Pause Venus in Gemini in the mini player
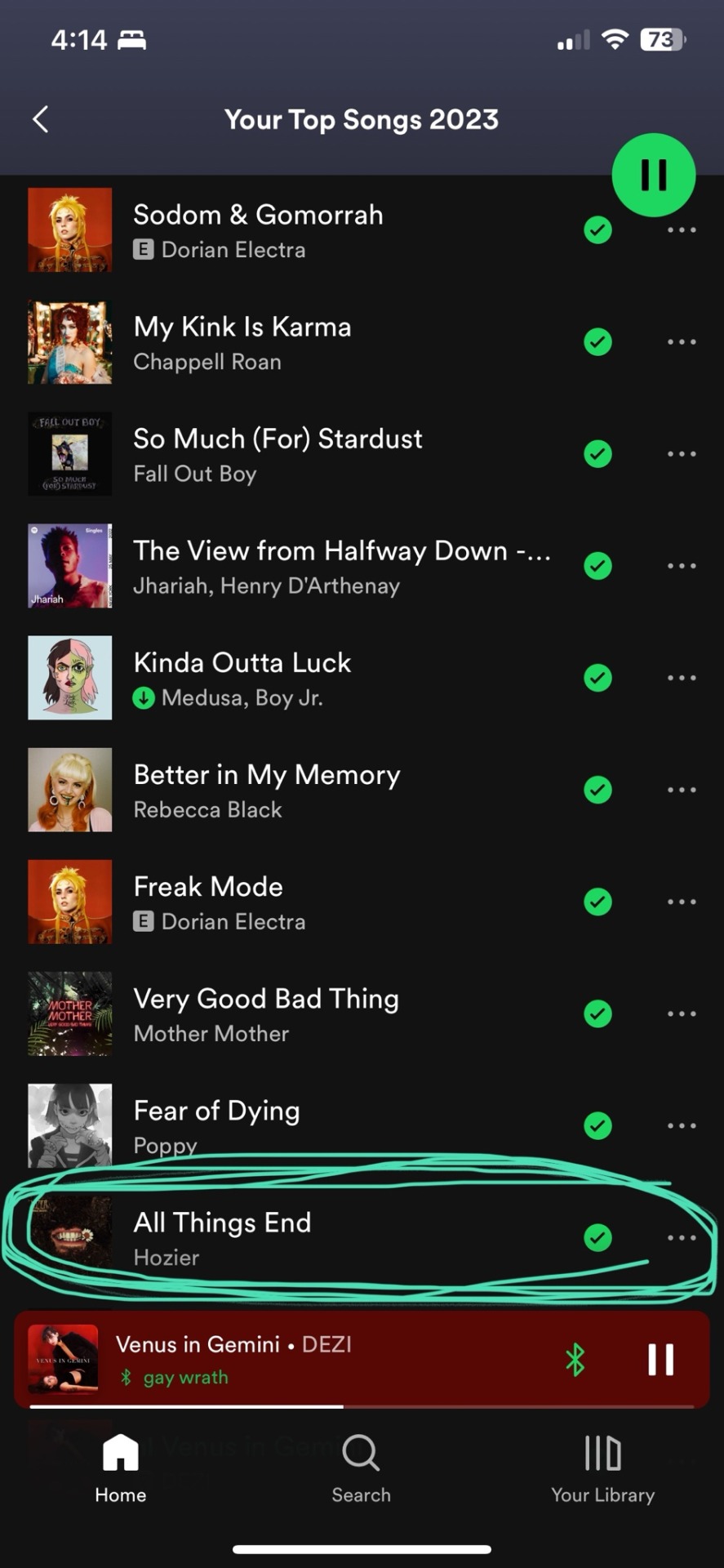 click(x=660, y=1360)
